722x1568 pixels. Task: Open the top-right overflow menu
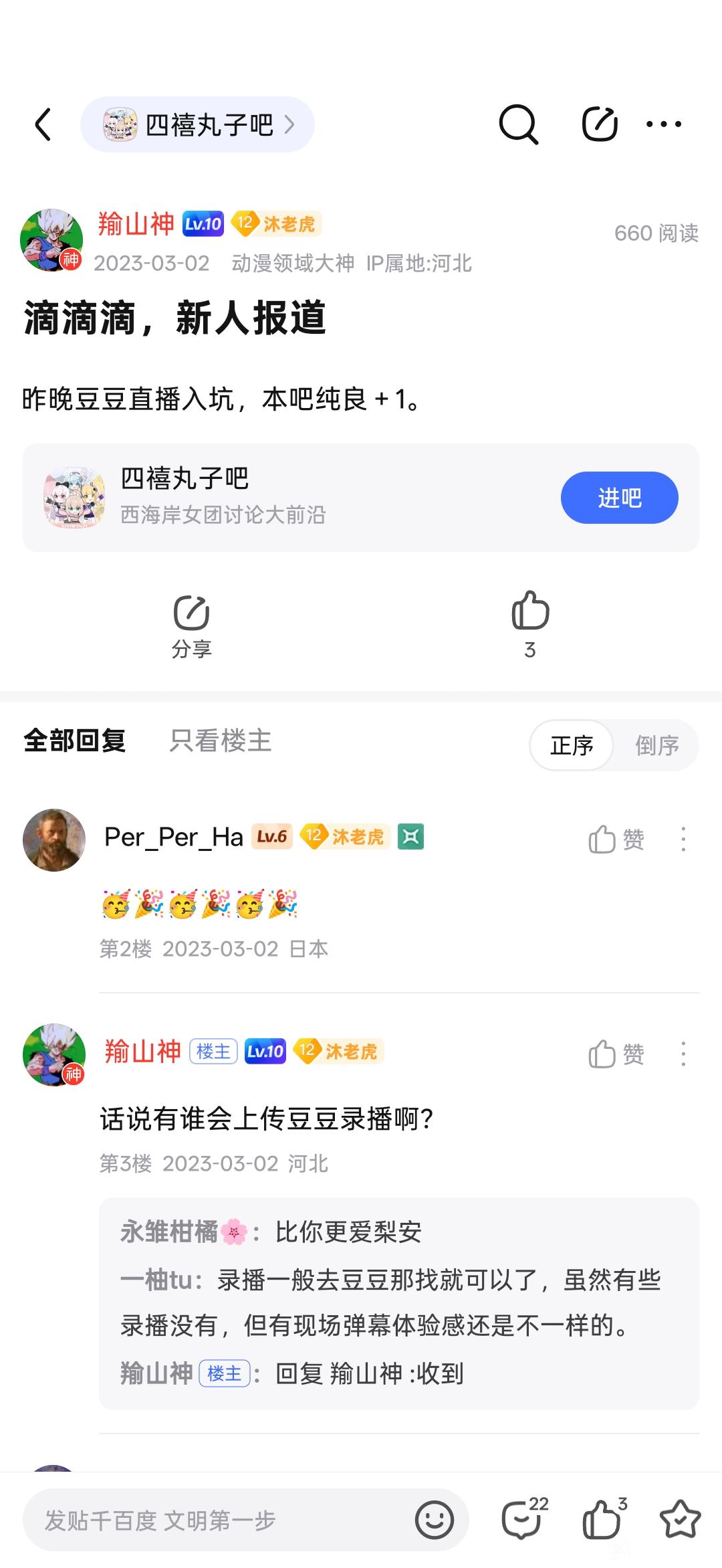point(663,124)
